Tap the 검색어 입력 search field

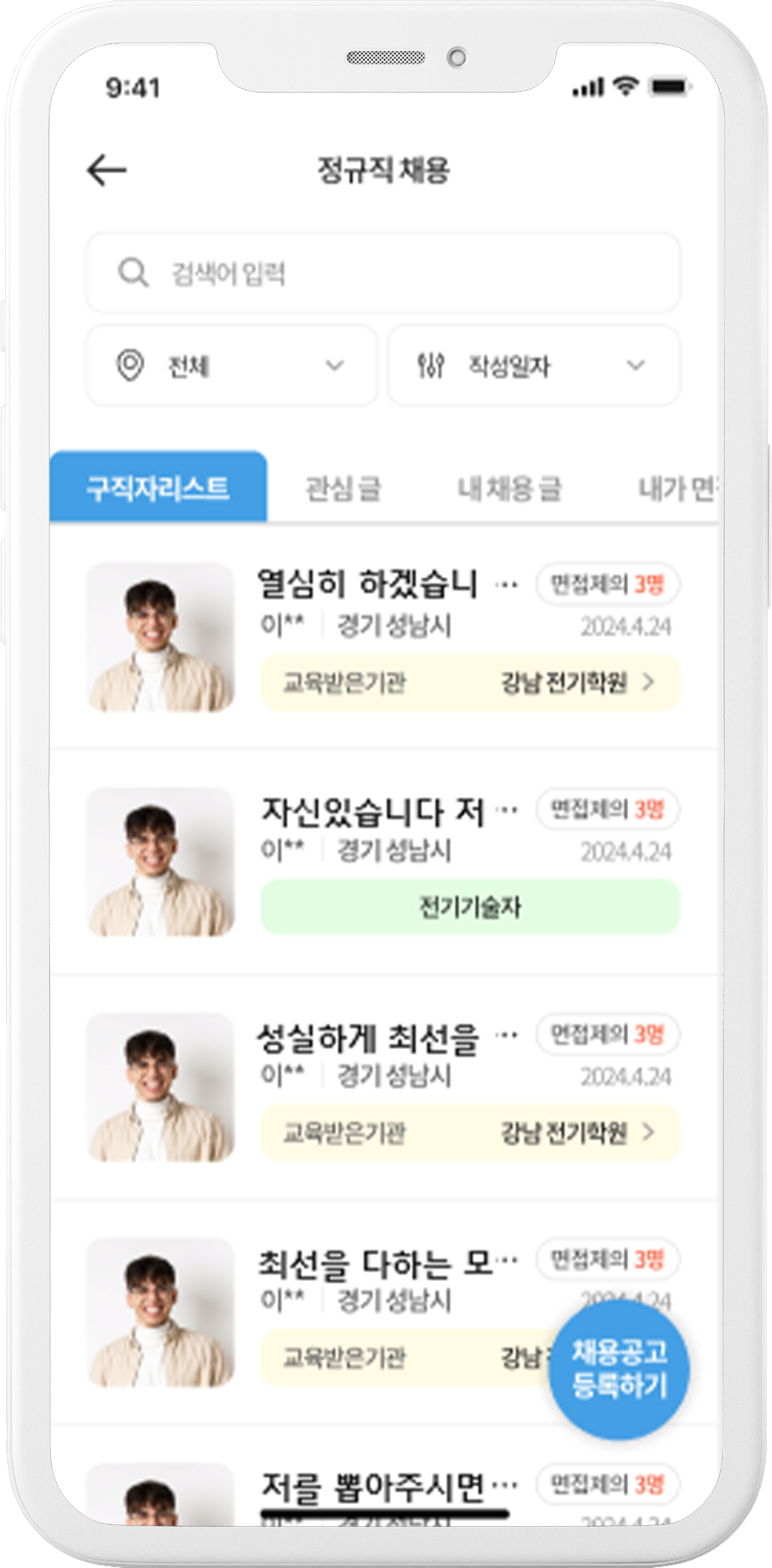pyautogui.click(x=382, y=273)
